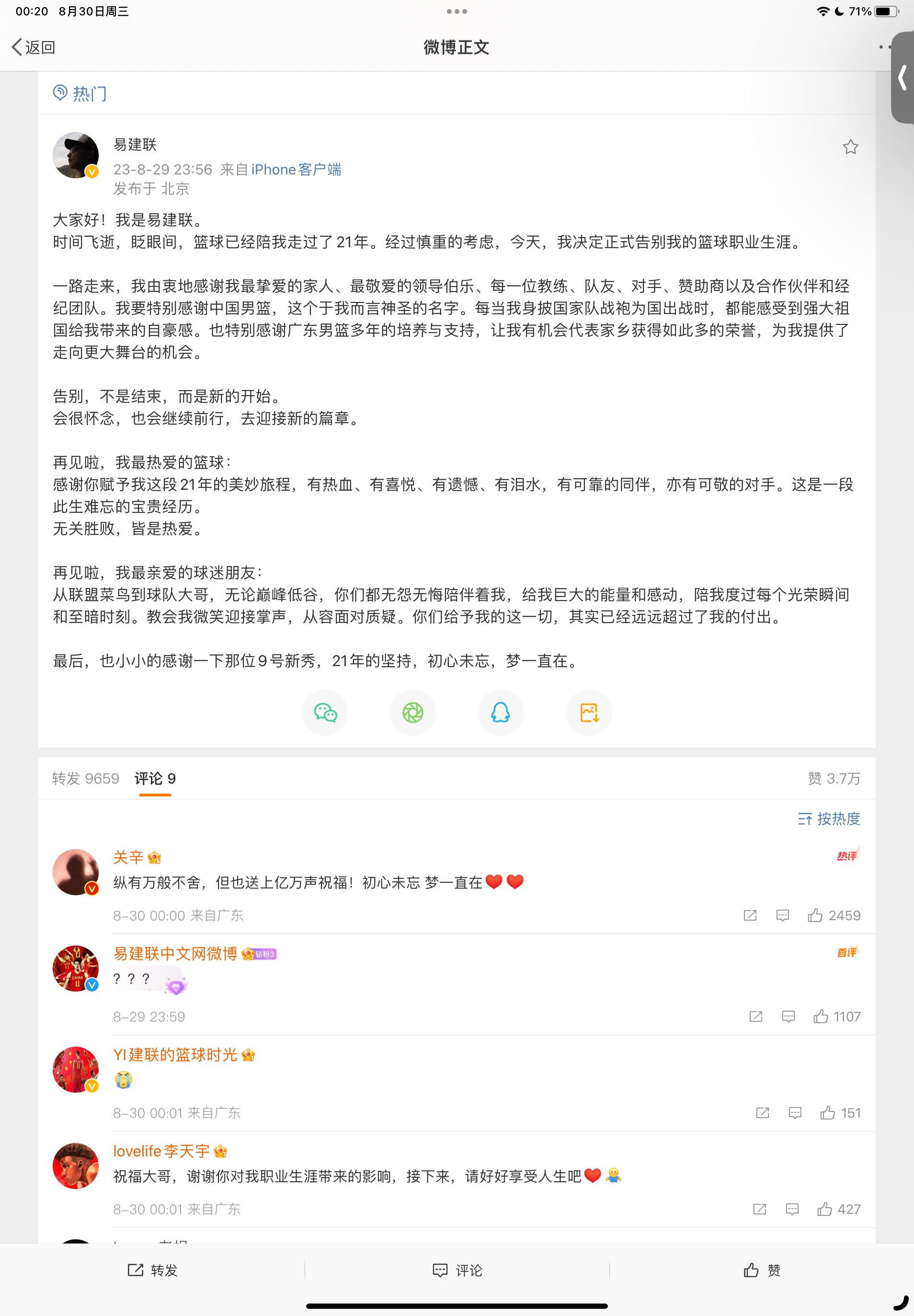Bookmark this post with the star icon
Image resolution: width=914 pixels, height=1316 pixels.
tap(850, 147)
